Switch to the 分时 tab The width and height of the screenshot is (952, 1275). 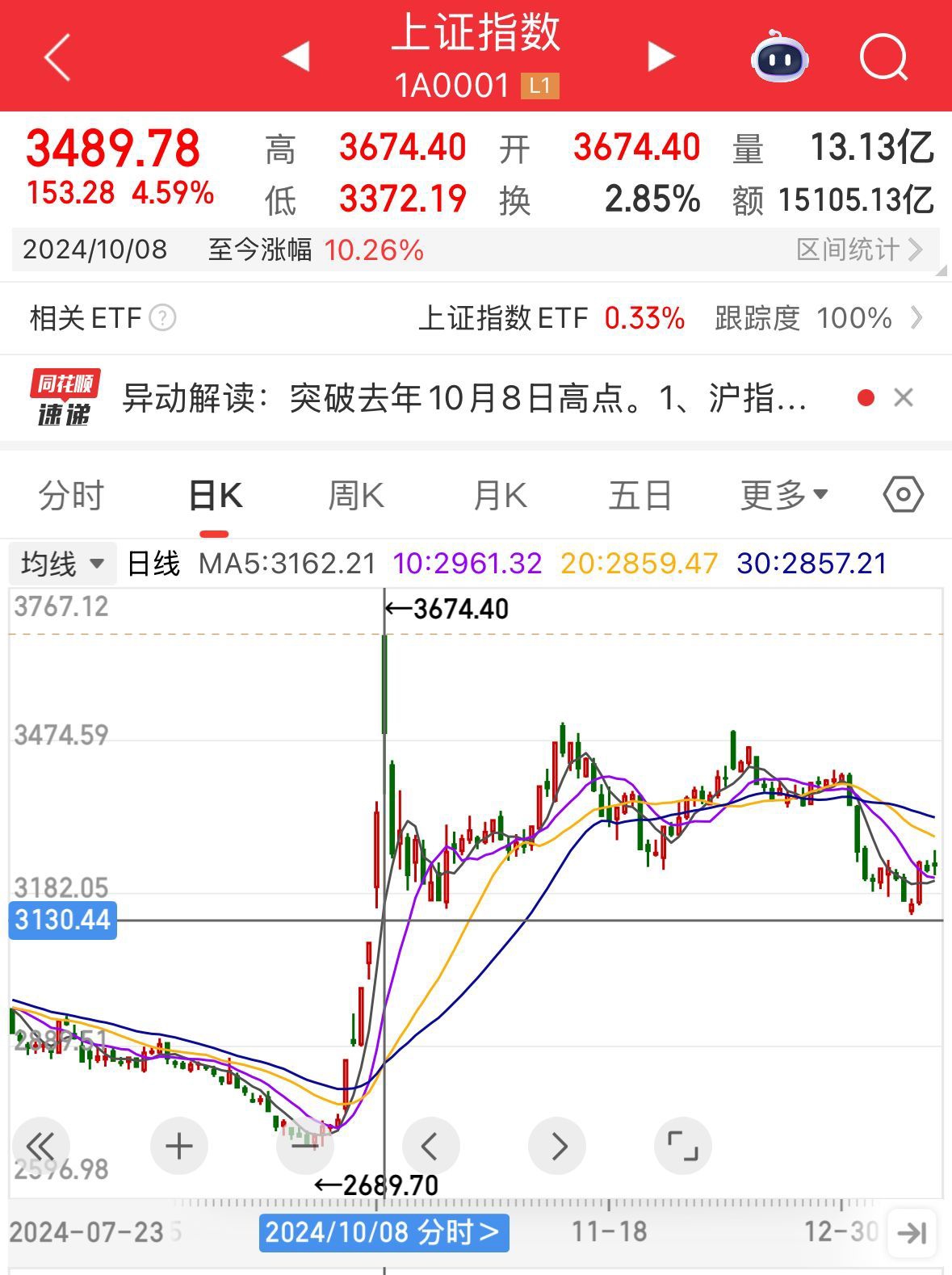72,495
